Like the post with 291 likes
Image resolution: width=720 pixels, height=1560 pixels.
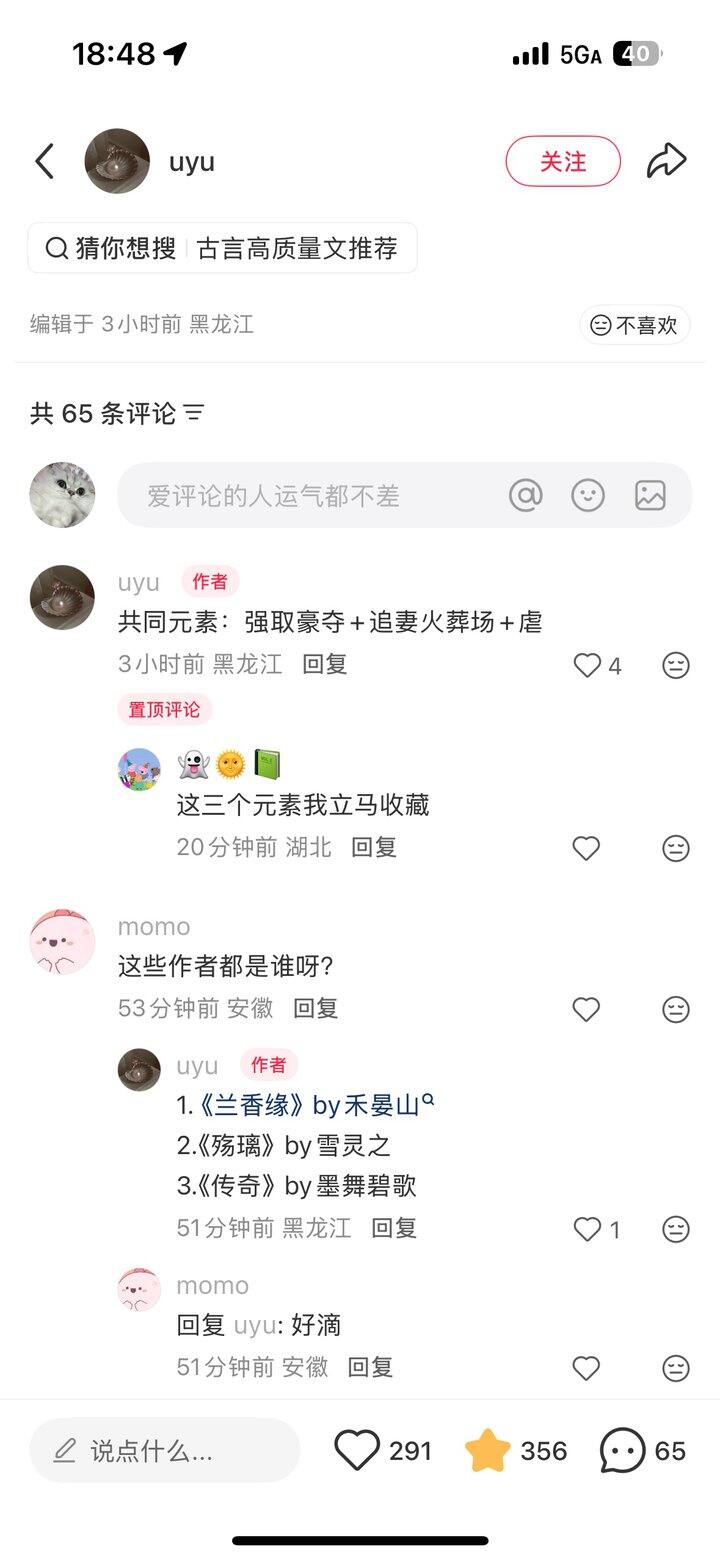coord(357,1450)
